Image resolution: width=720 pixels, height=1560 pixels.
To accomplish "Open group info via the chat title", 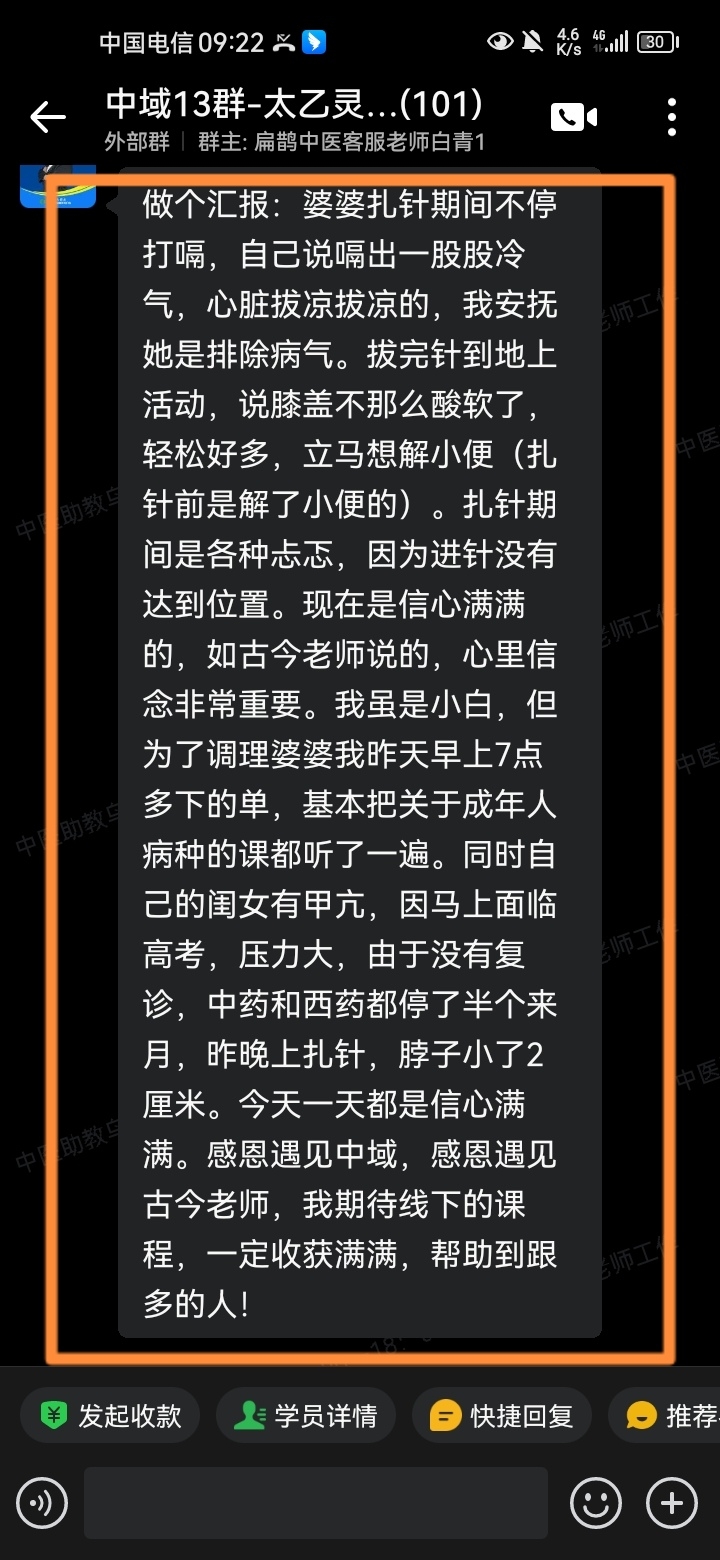I will point(295,104).
